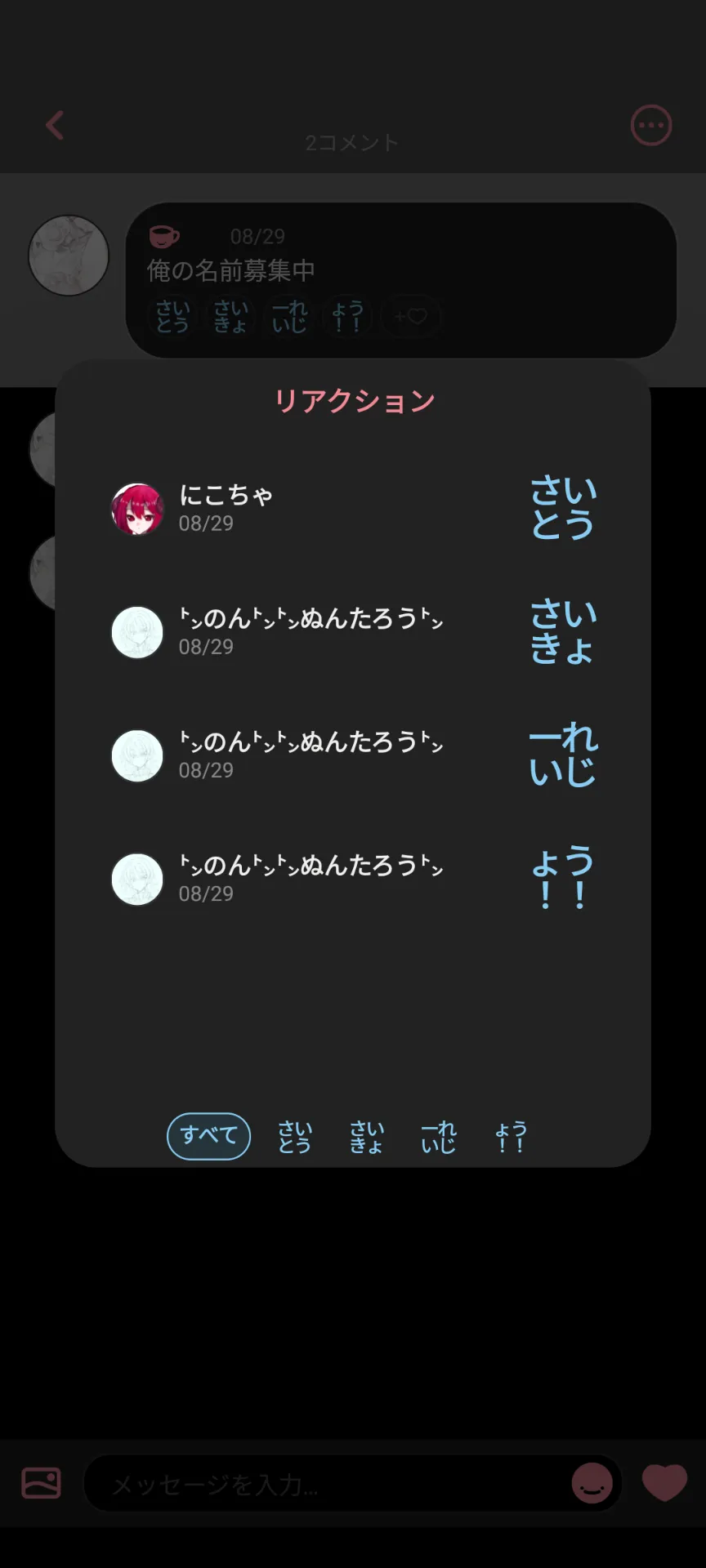Open にこちゃ's reaction row
This screenshot has height=1568, width=706.
[x=353, y=509]
